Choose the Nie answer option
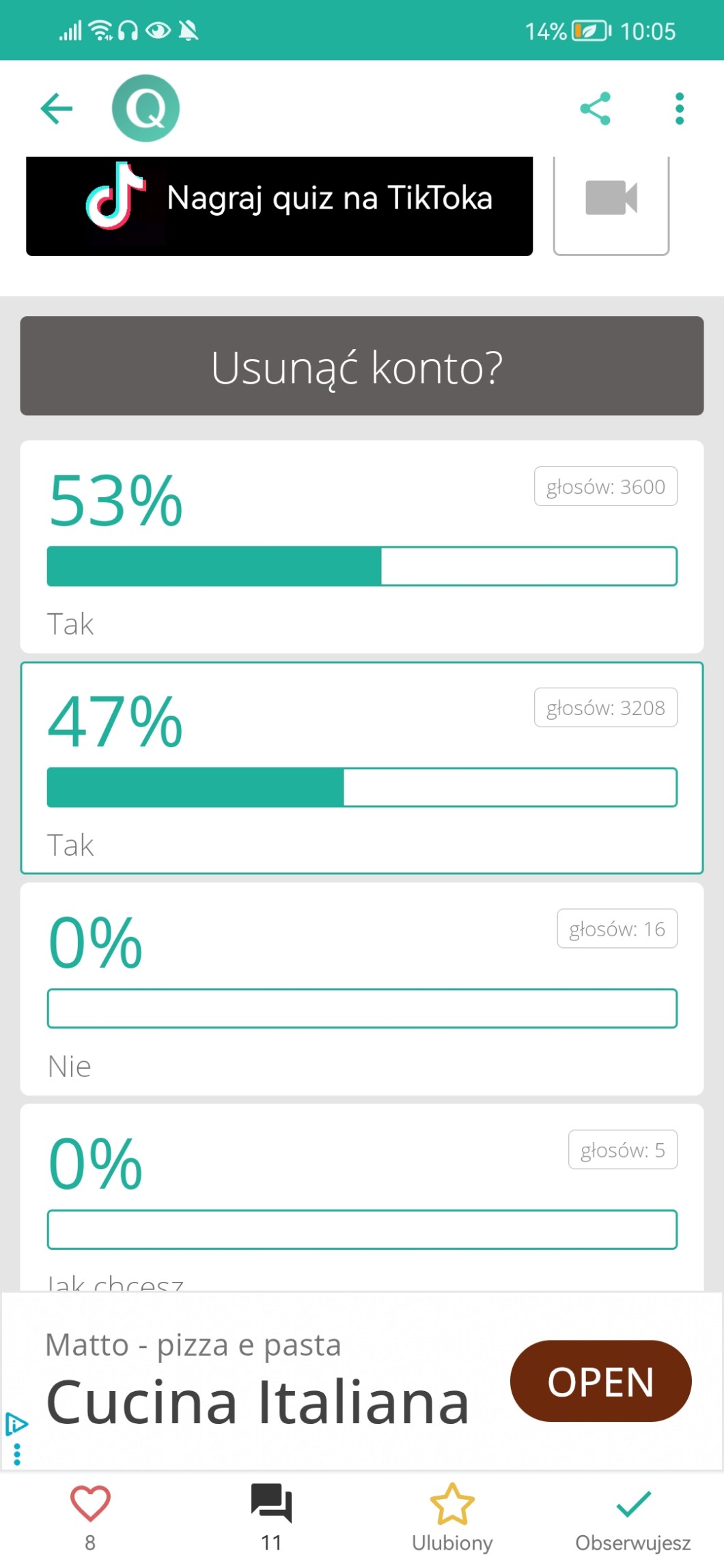 (361, 989)
